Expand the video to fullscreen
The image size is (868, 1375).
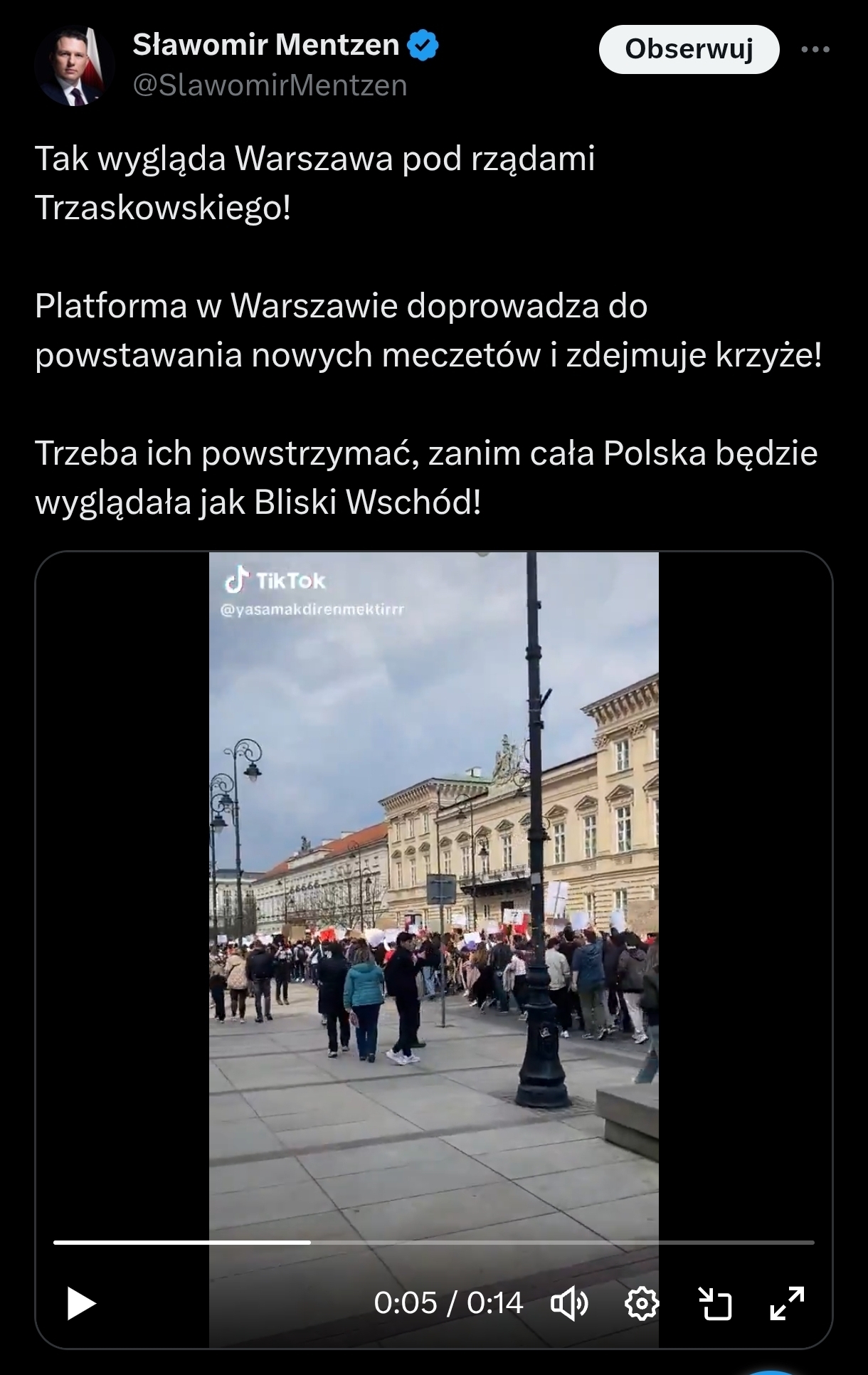tap(787, 1304)
